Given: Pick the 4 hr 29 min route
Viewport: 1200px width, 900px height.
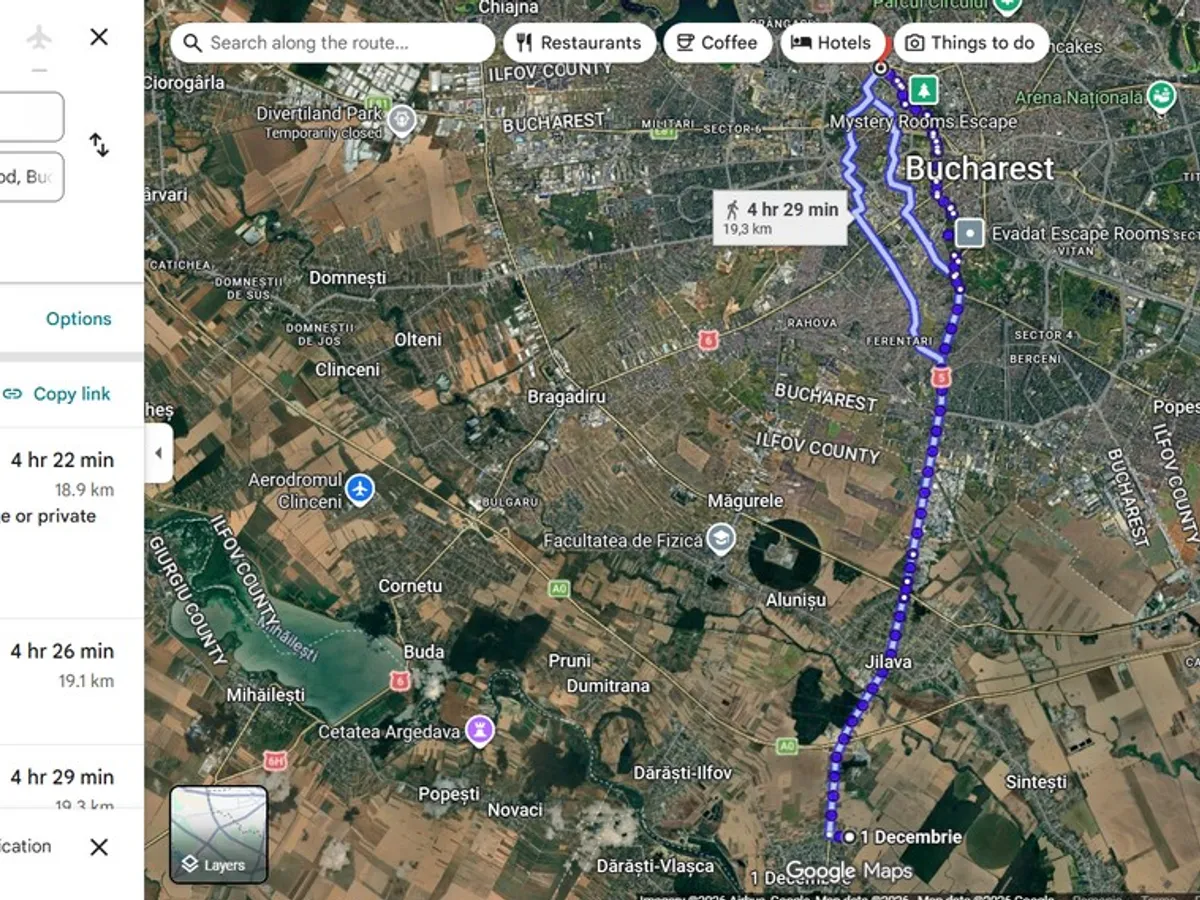Looking at the screenshot, I should tap(62, 777).
